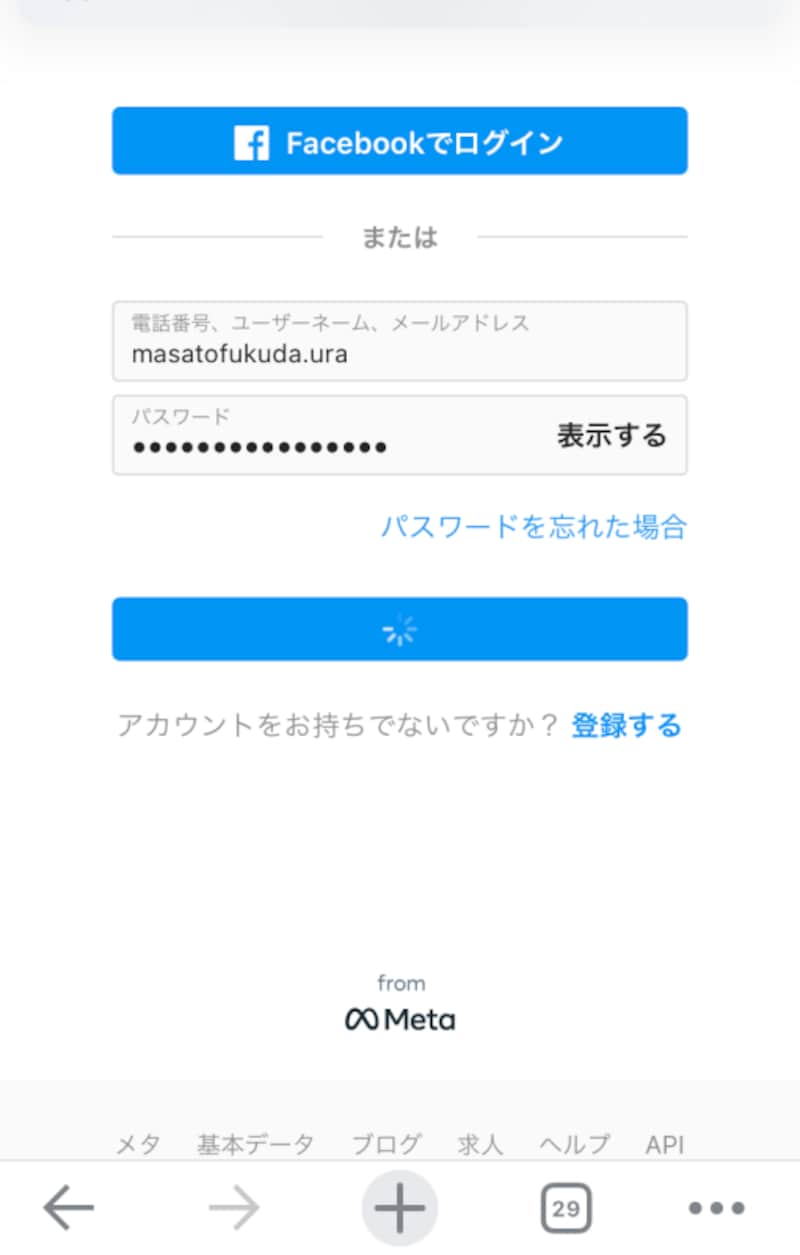Open the 登録する sign-up link

626,725
